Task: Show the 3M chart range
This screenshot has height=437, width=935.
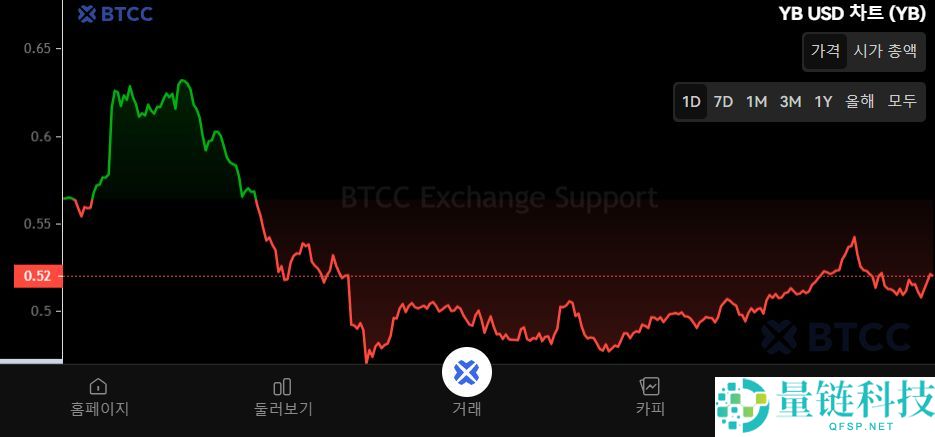Action: 790,102
